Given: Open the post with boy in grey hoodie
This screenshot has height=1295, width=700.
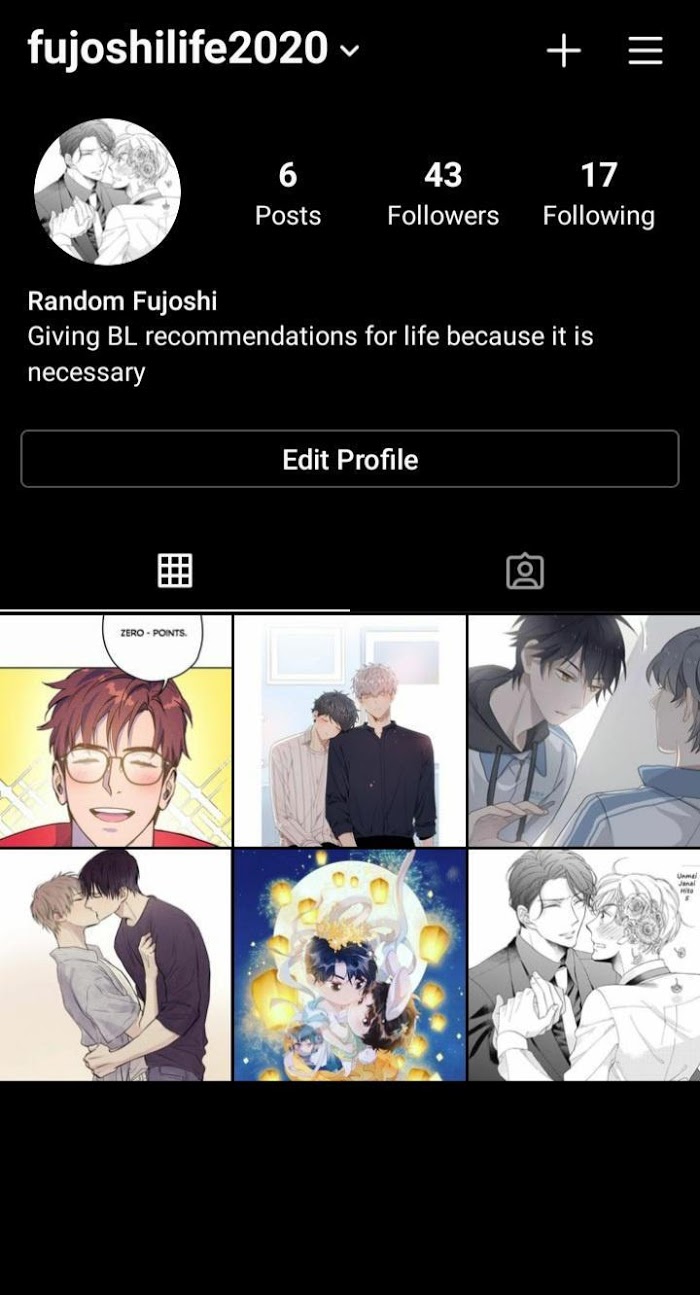Looking at the screenshot, I should pos(584,731).
